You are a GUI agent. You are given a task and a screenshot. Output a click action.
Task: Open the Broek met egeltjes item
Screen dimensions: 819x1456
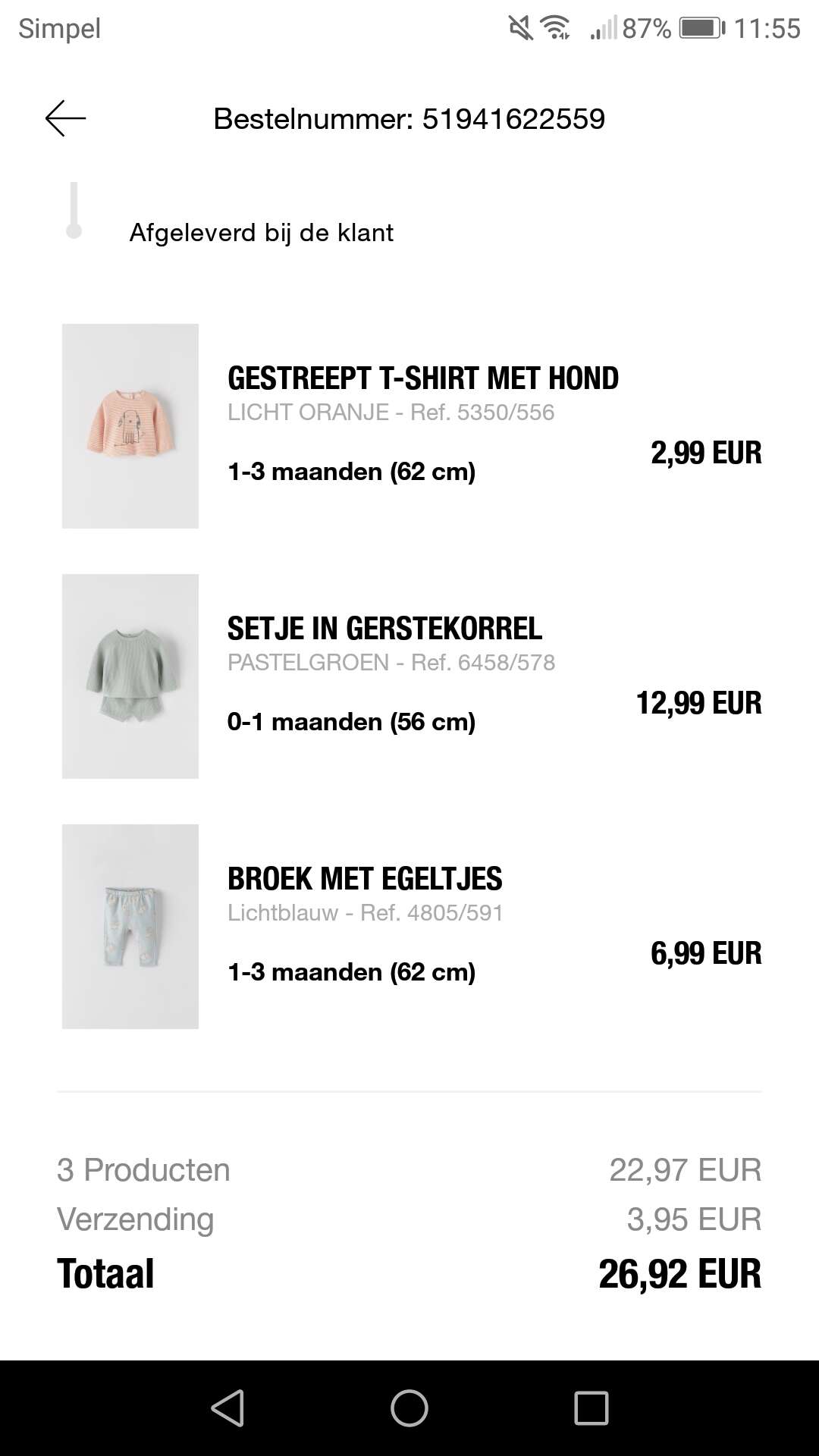coord(411,927)
